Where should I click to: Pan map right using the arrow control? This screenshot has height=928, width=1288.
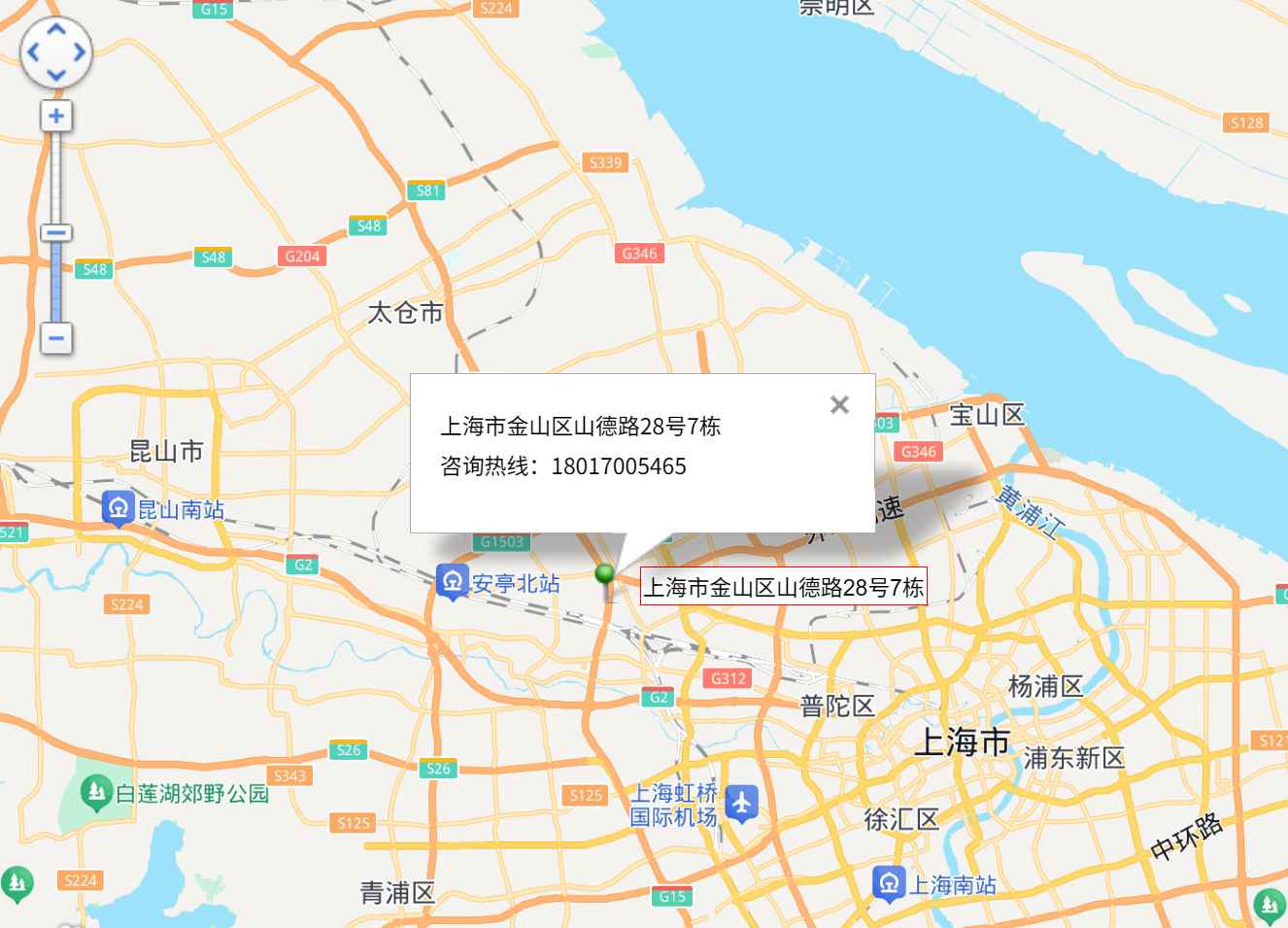(x=79, y=52)
